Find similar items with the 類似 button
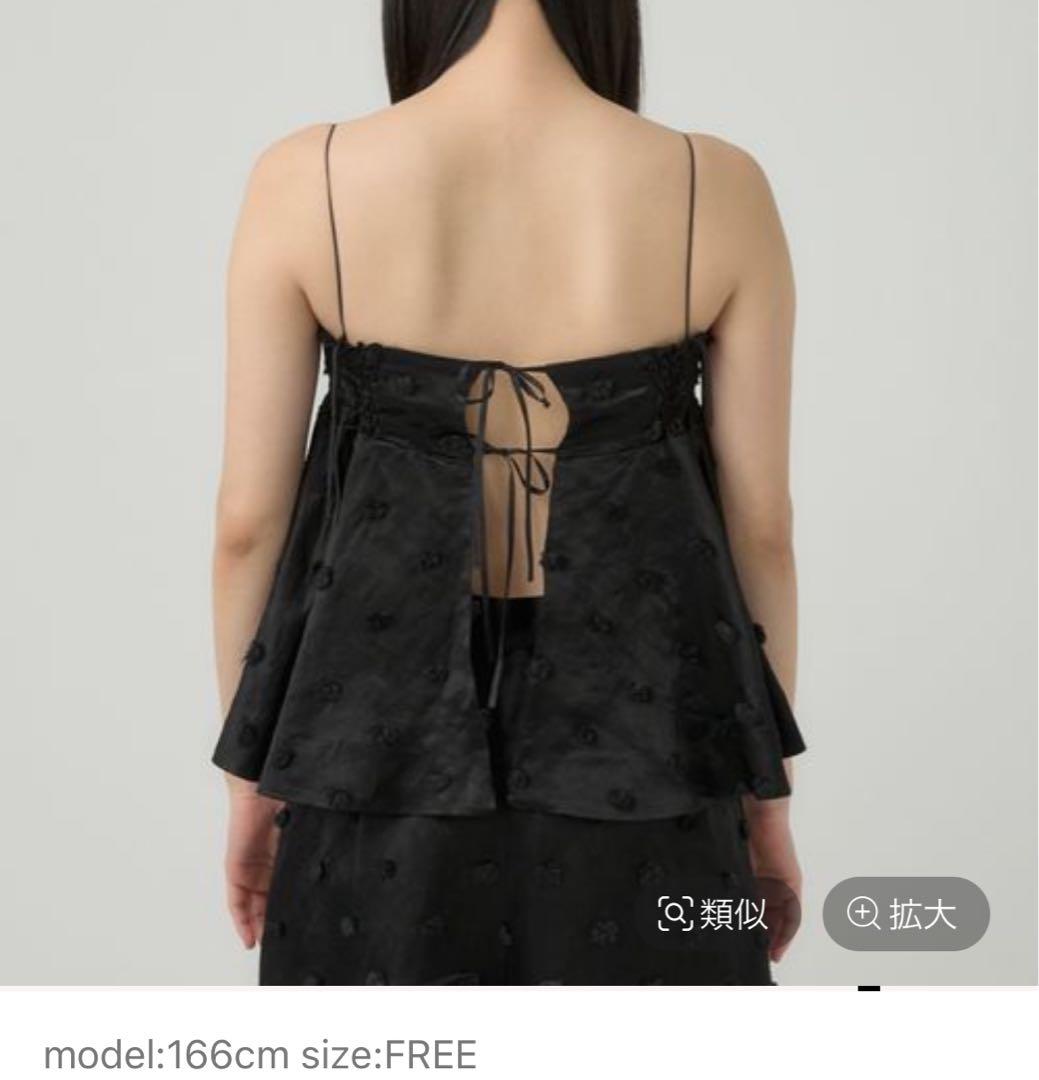Screen dimensions: 1039x1080 tap(713, 914)
